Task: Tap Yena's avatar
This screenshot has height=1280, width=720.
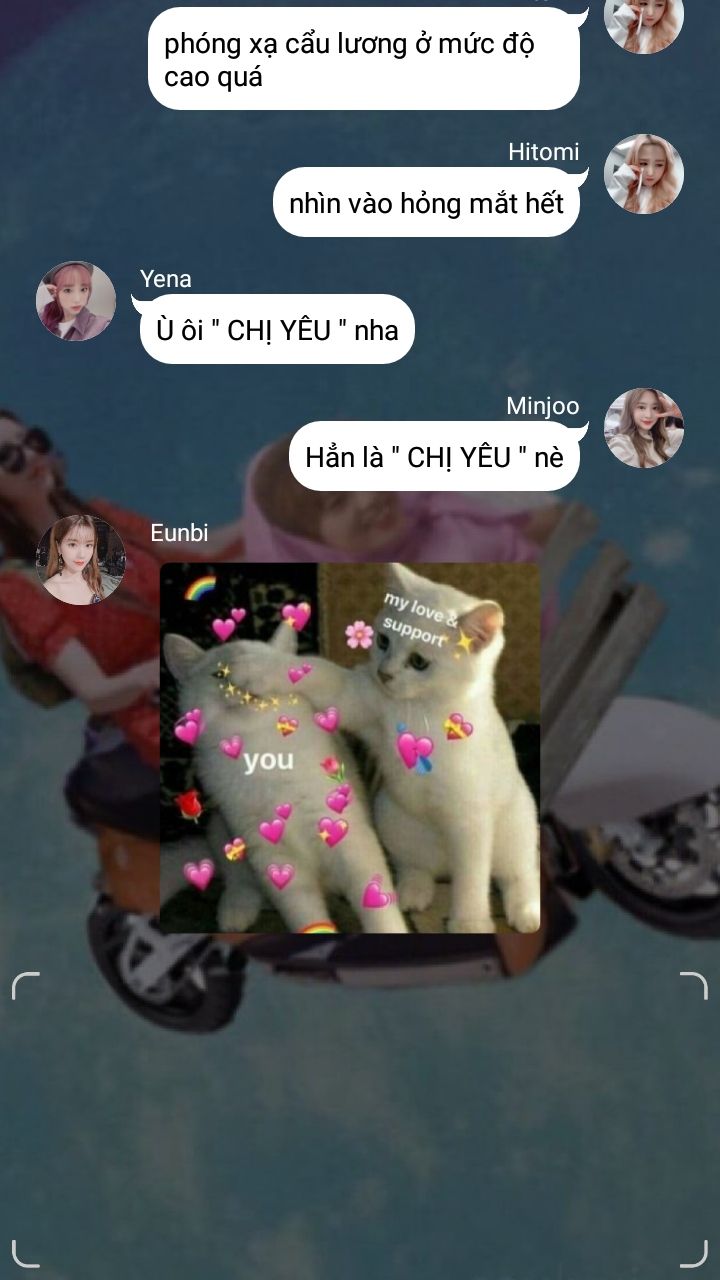Action: (x=76, y=301)
